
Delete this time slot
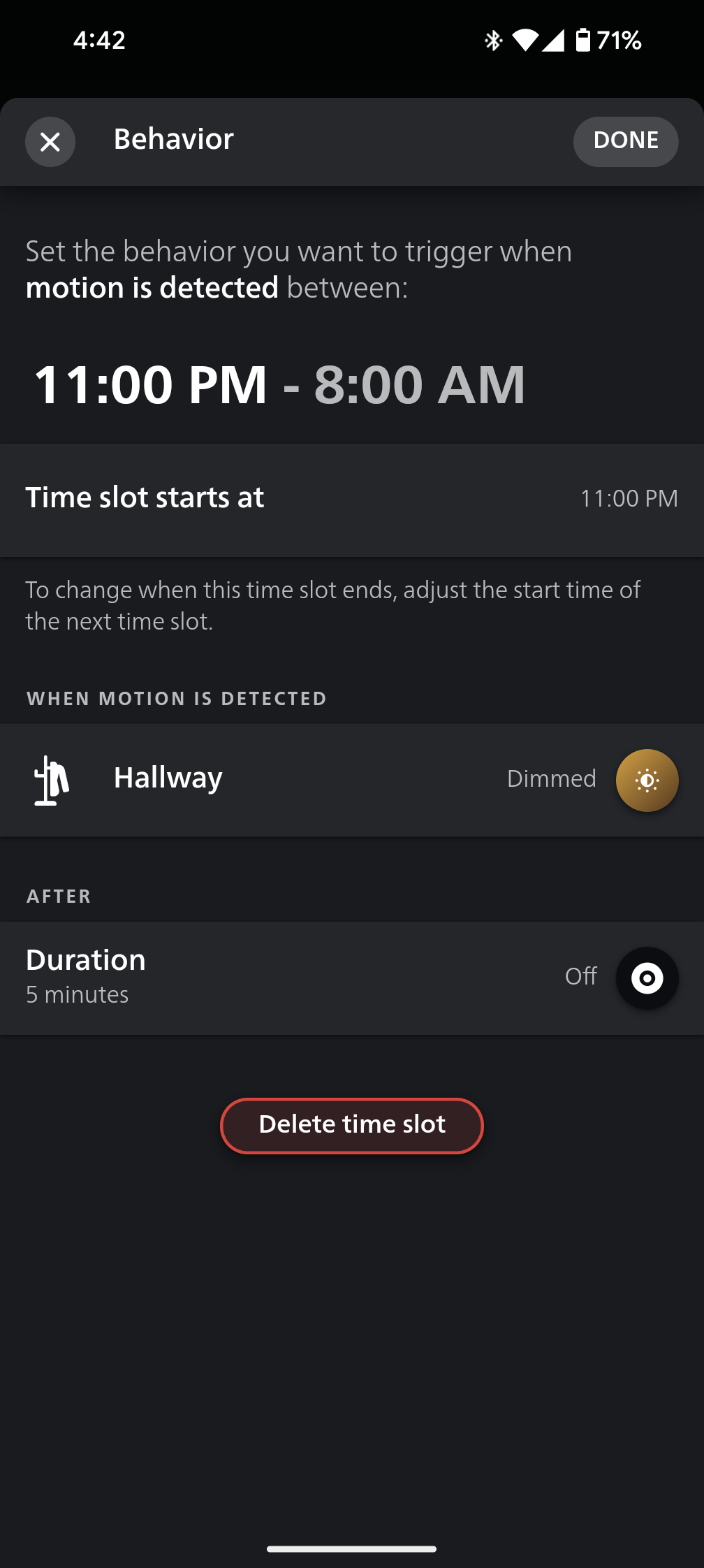[x=351, y=1125]
